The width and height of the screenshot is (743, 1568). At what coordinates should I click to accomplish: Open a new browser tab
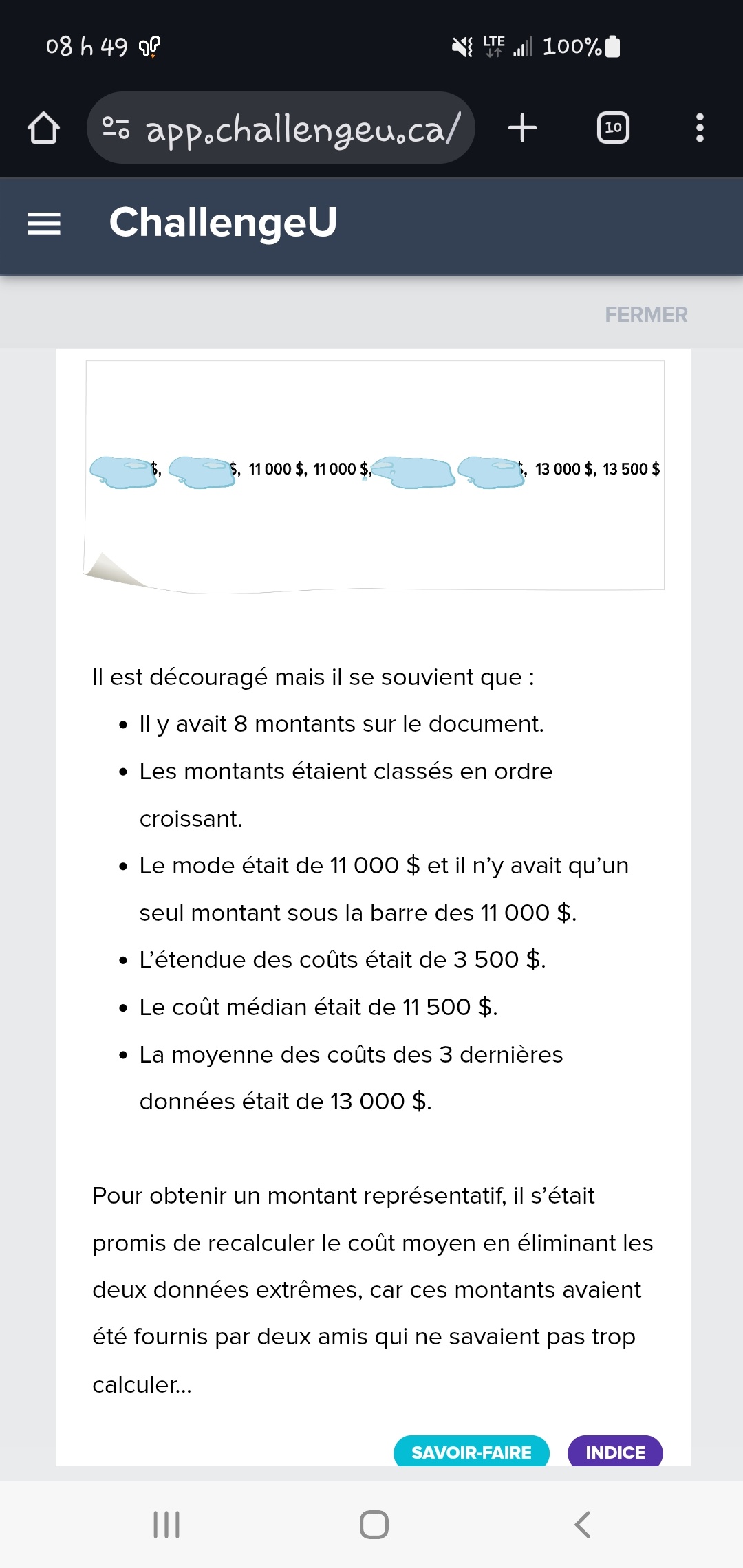point(522,128)
